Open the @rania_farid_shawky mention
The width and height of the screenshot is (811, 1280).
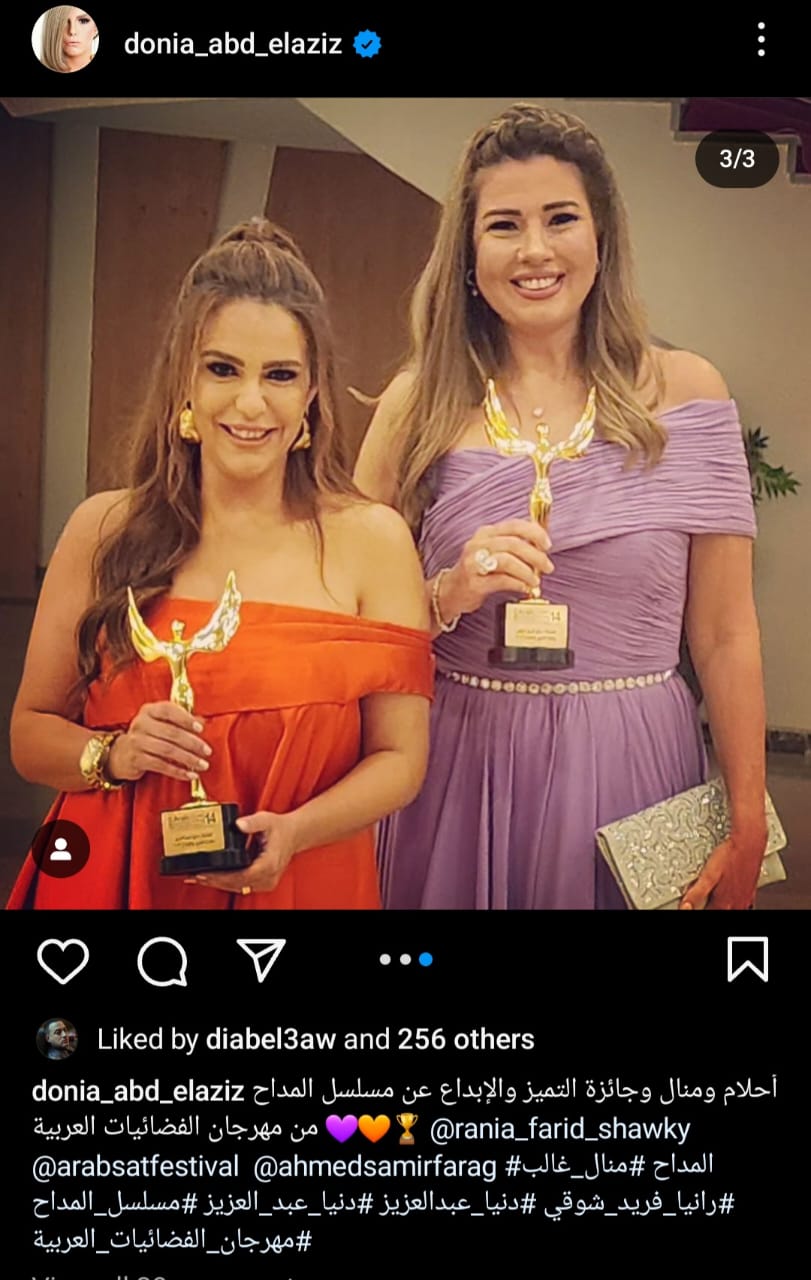click(560, 1129)
